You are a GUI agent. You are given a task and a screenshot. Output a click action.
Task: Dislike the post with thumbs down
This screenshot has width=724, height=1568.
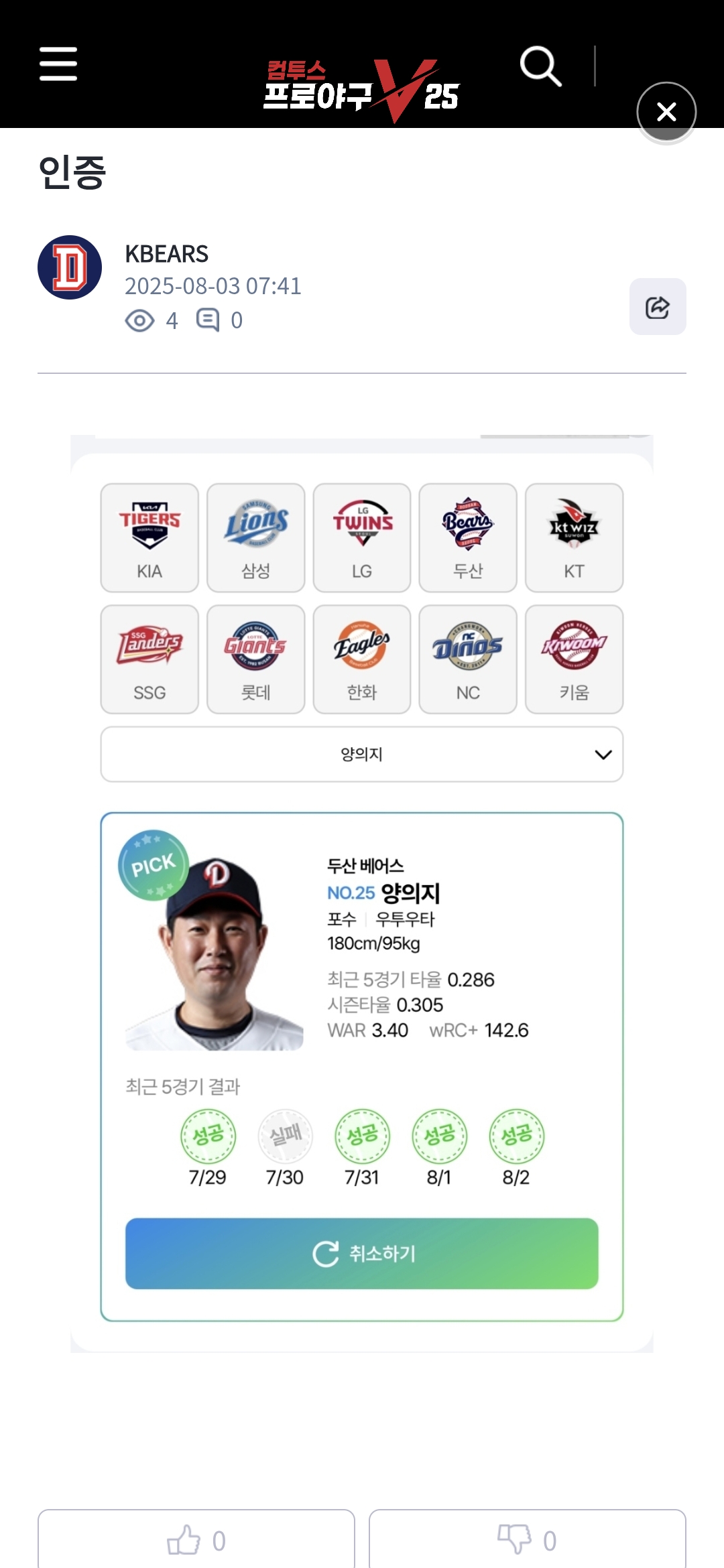pyautogui.click(x=527, y=1540)
